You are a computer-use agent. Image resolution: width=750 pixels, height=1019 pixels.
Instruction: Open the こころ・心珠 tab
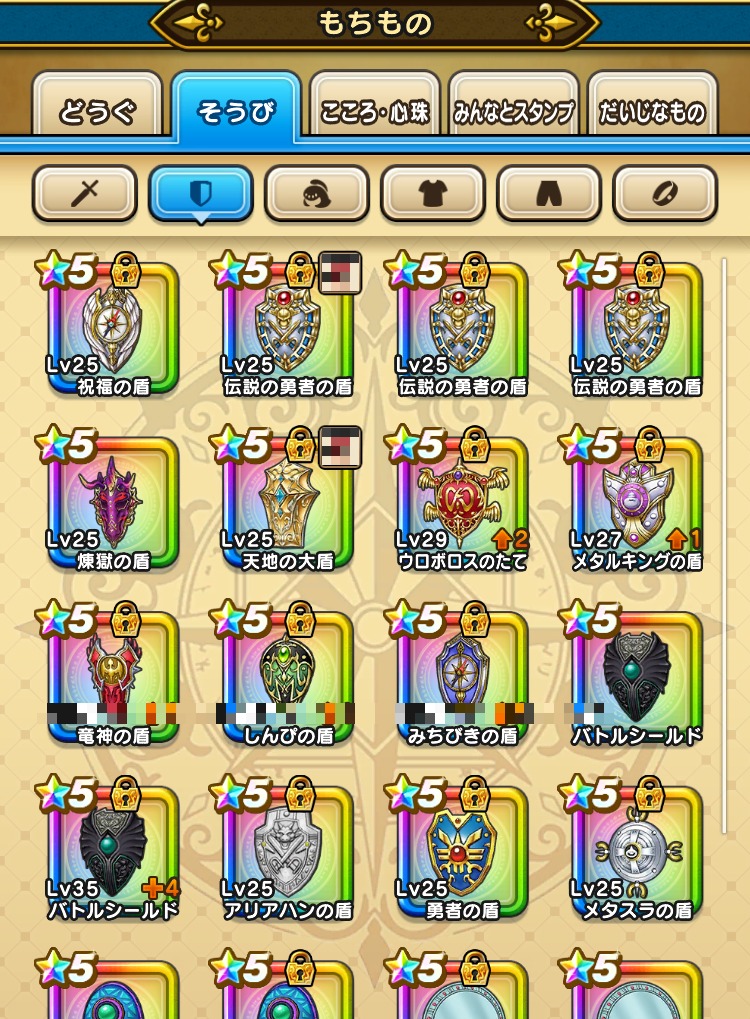point(375,110)
